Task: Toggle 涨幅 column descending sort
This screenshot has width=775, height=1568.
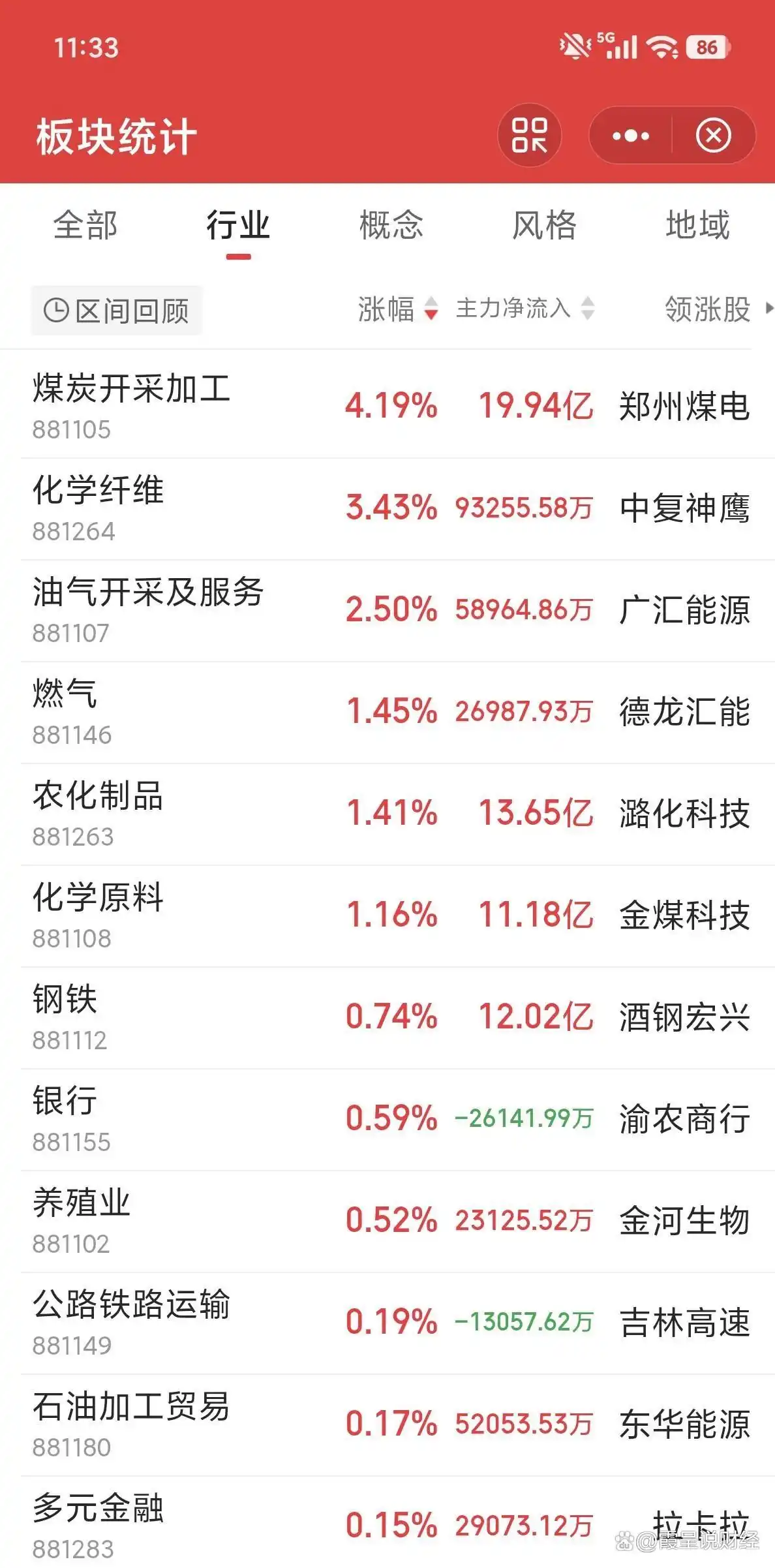Action: (431, 312)
